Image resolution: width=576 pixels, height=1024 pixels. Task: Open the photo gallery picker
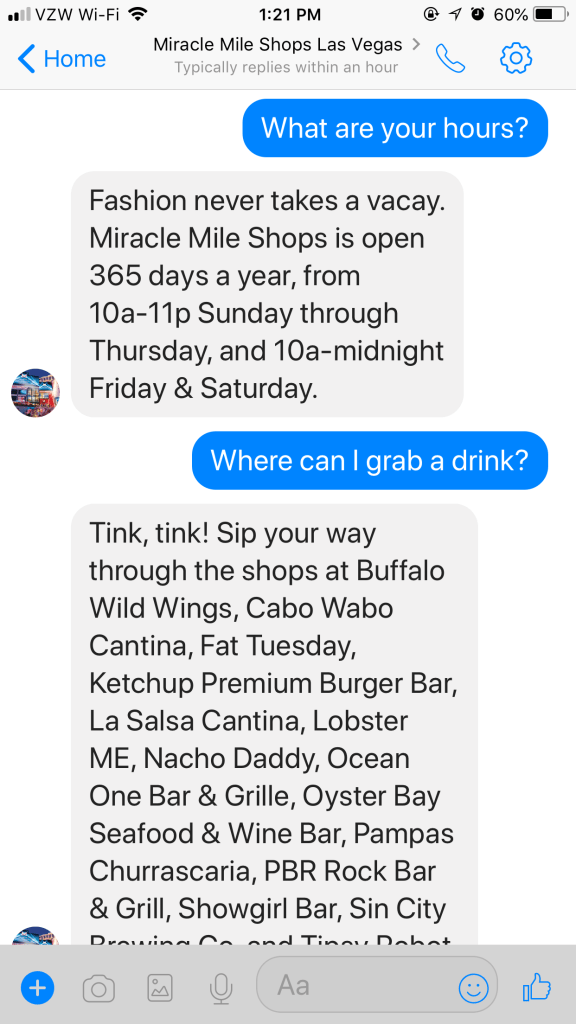point(160,988)
